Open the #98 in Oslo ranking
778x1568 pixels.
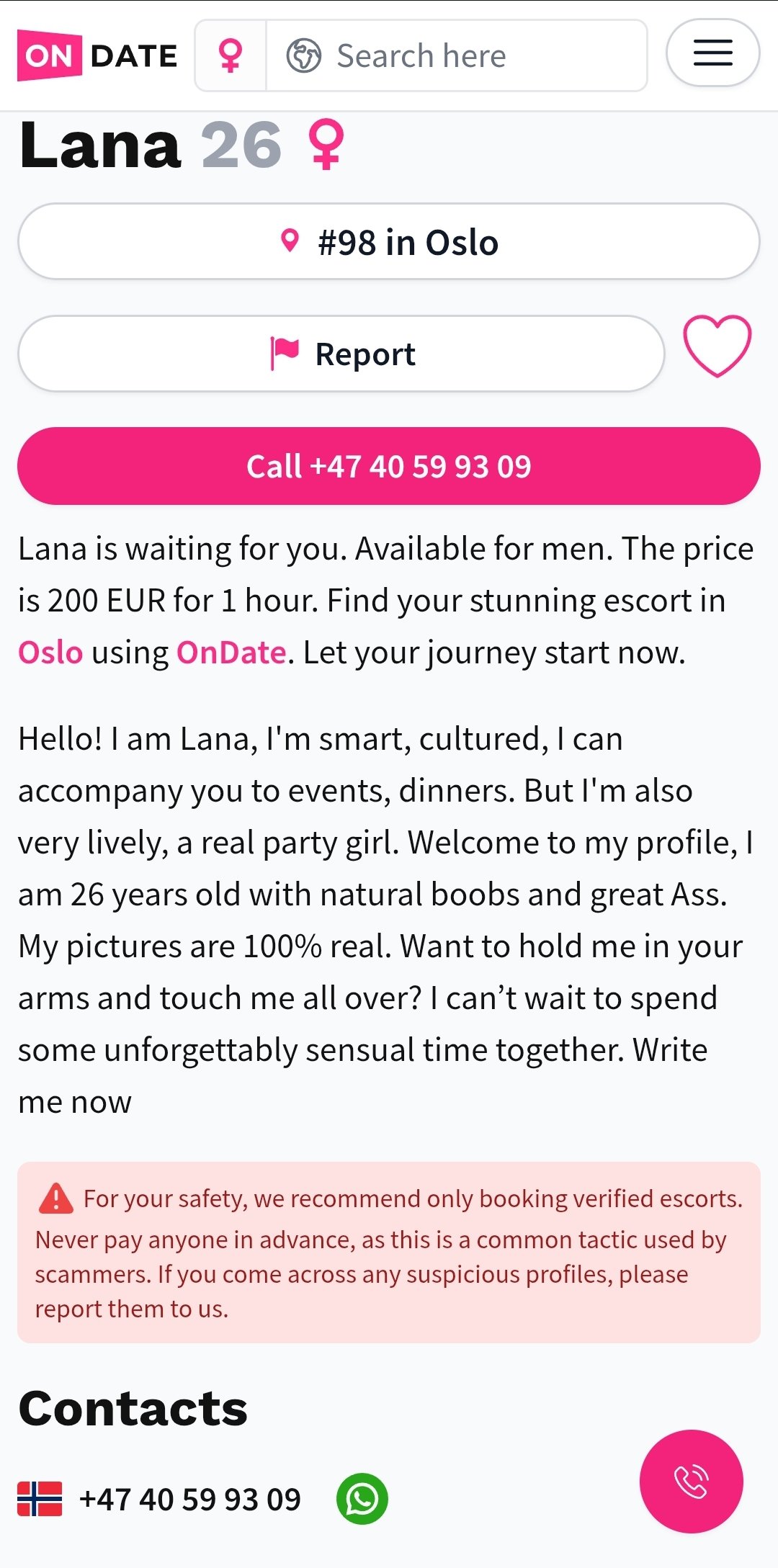[389, 242]
